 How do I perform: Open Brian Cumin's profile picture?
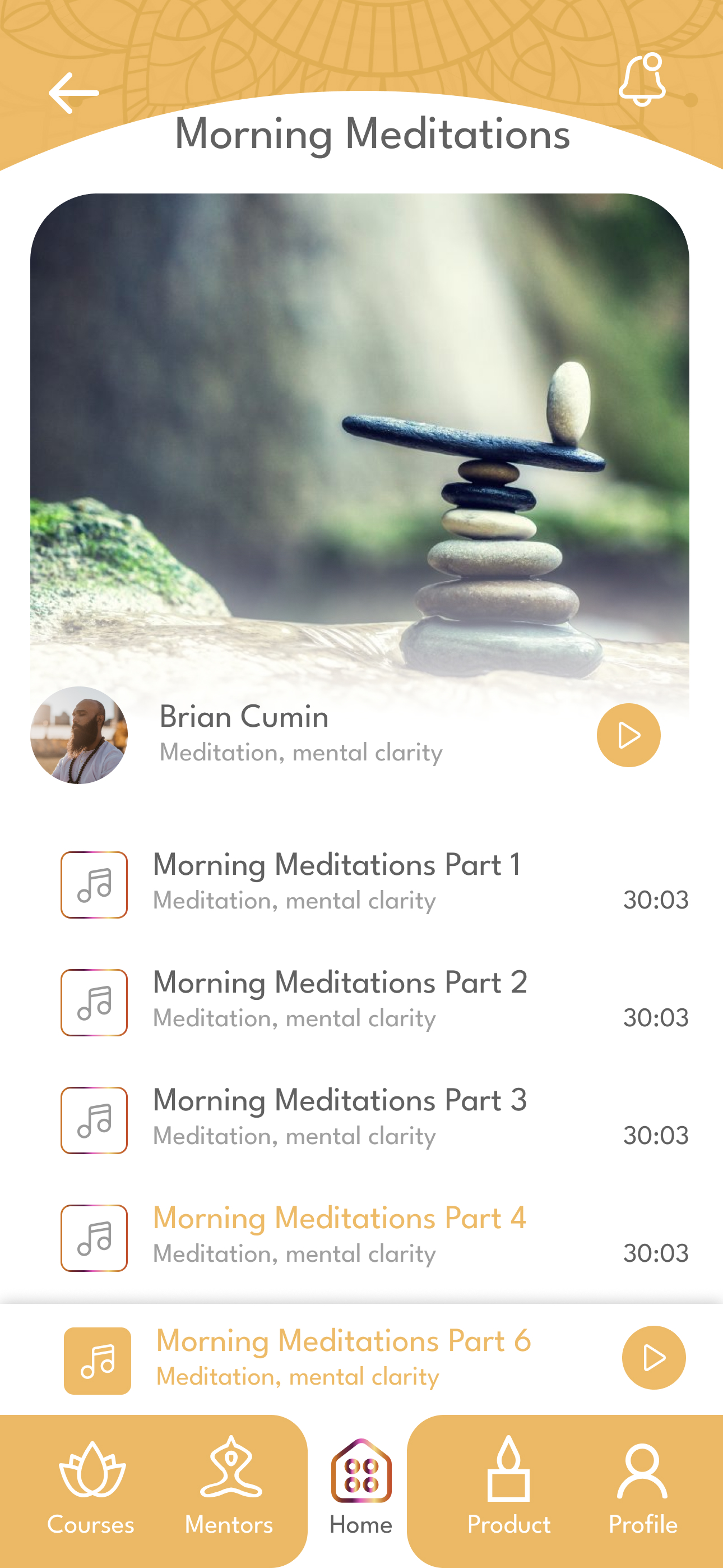pos(79,735)
